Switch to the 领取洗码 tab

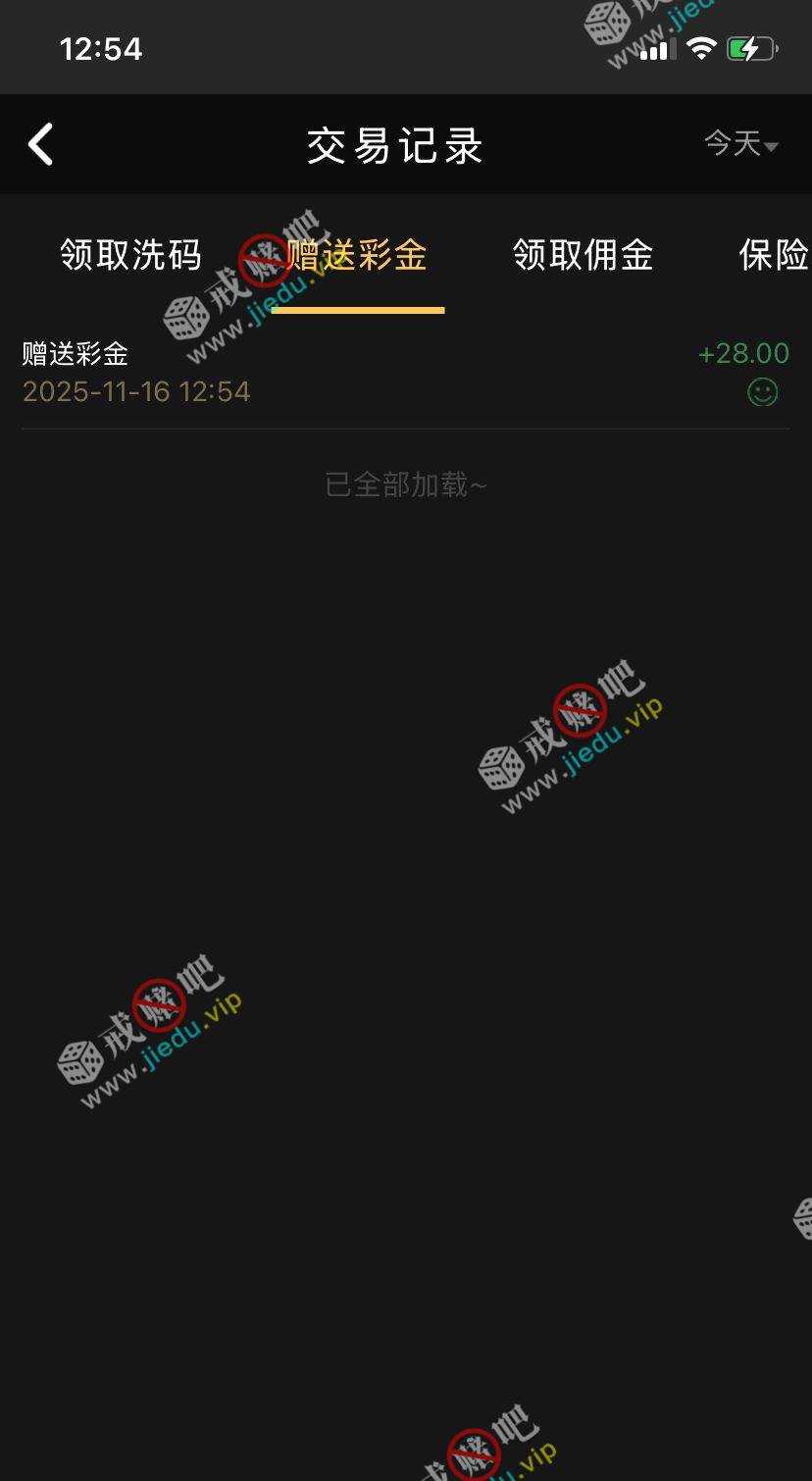pos(130,255)
